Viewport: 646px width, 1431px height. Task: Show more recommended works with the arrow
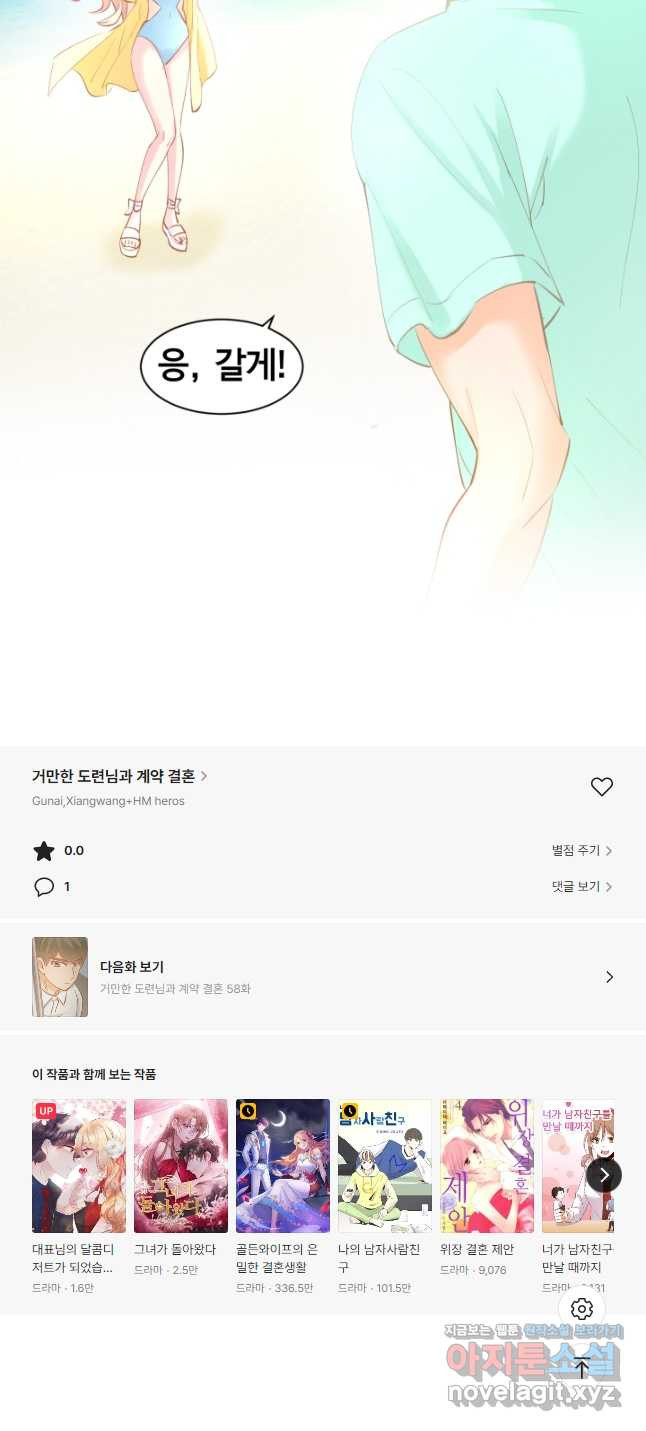pyautogui.click(x=604, y=1174)
